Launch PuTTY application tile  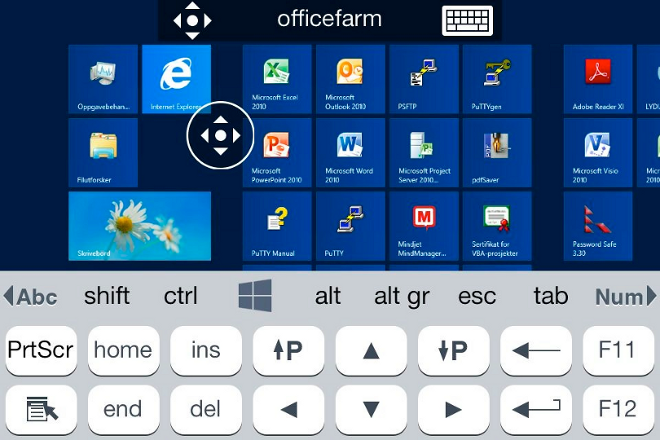349,225
